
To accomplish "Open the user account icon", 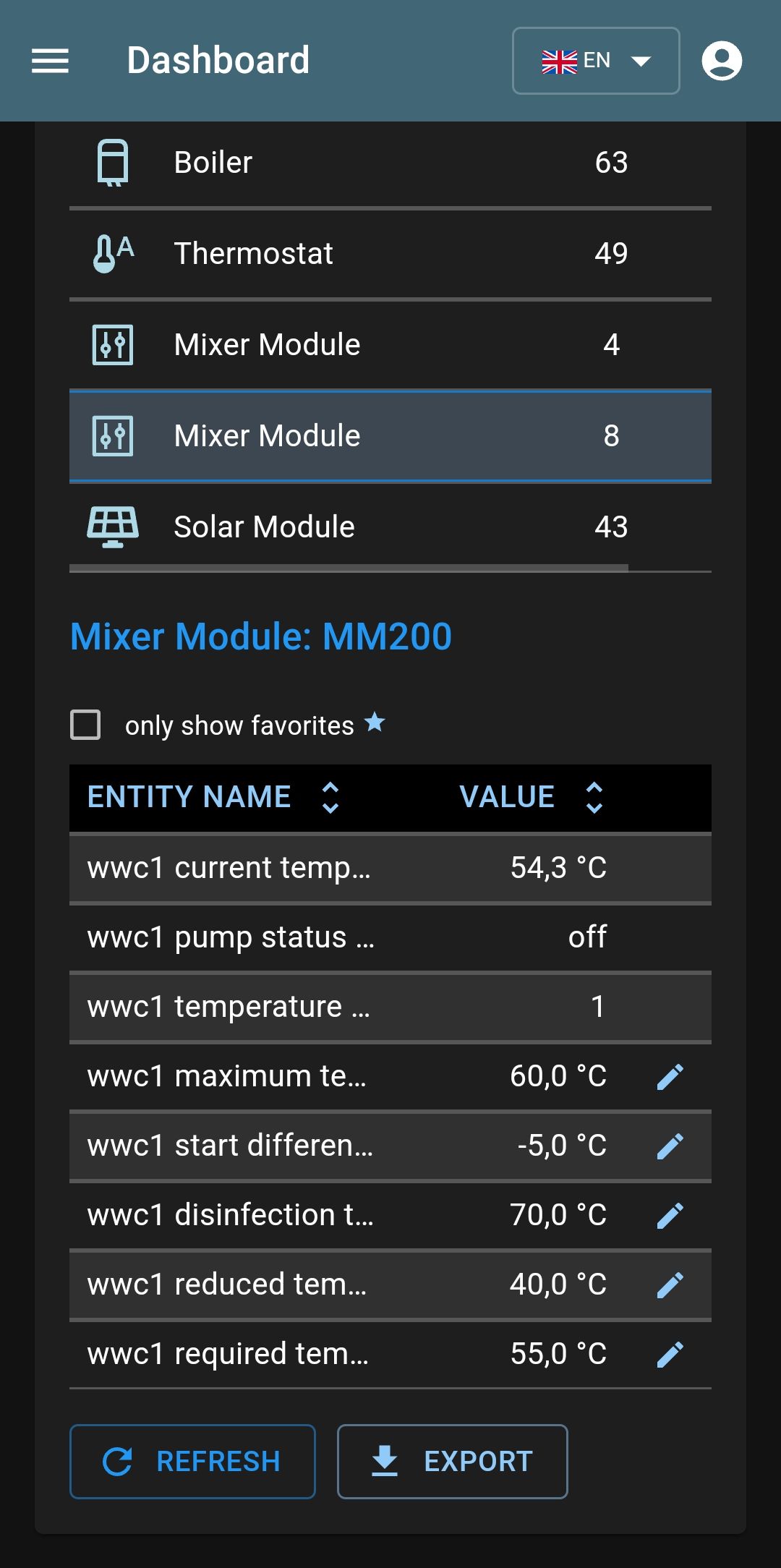I will coord(722,61).
